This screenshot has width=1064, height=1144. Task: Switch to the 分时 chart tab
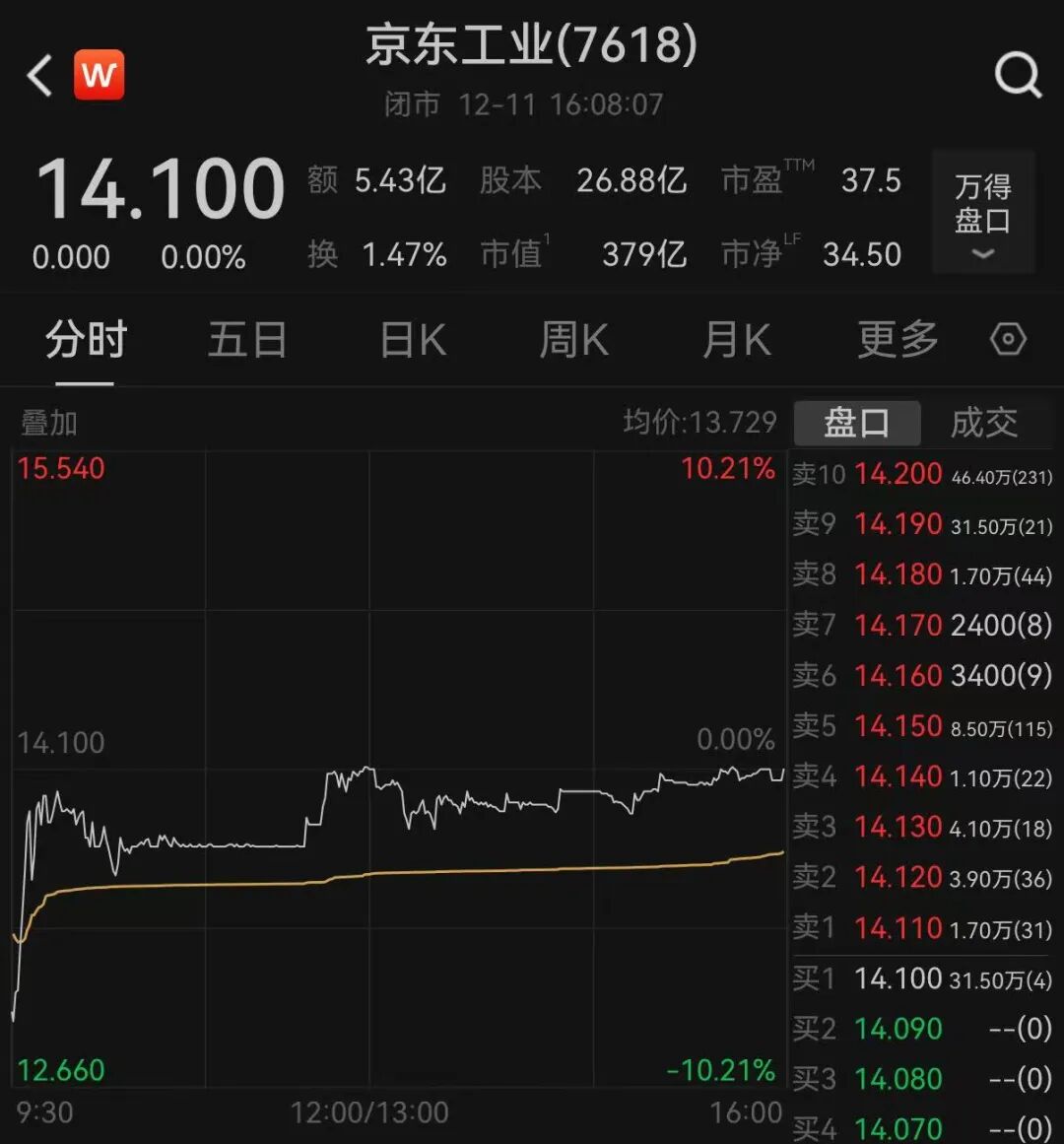pyautogui.click(x=86, y=341)
